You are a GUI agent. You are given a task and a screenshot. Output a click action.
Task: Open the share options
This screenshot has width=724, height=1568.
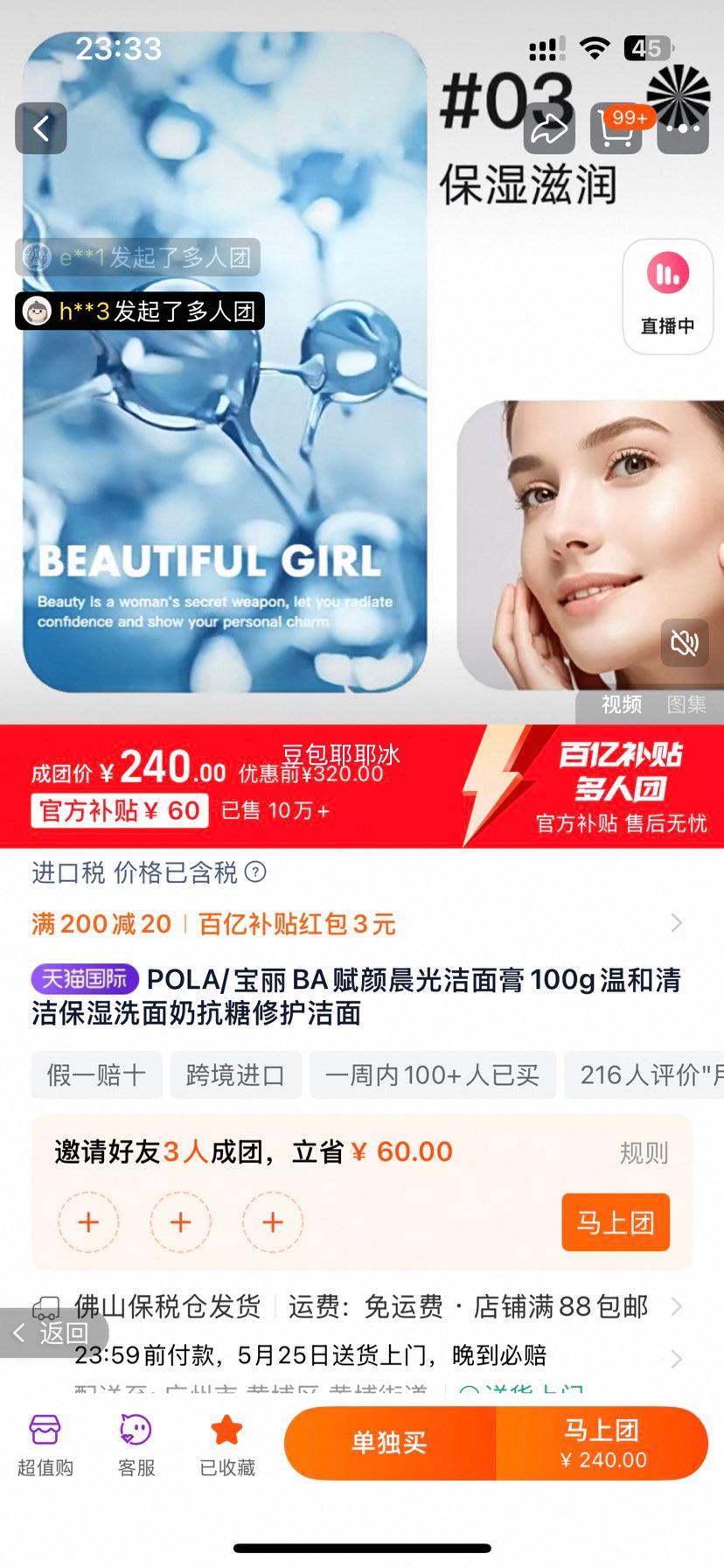pyautogui.click(x=549, y=129)
